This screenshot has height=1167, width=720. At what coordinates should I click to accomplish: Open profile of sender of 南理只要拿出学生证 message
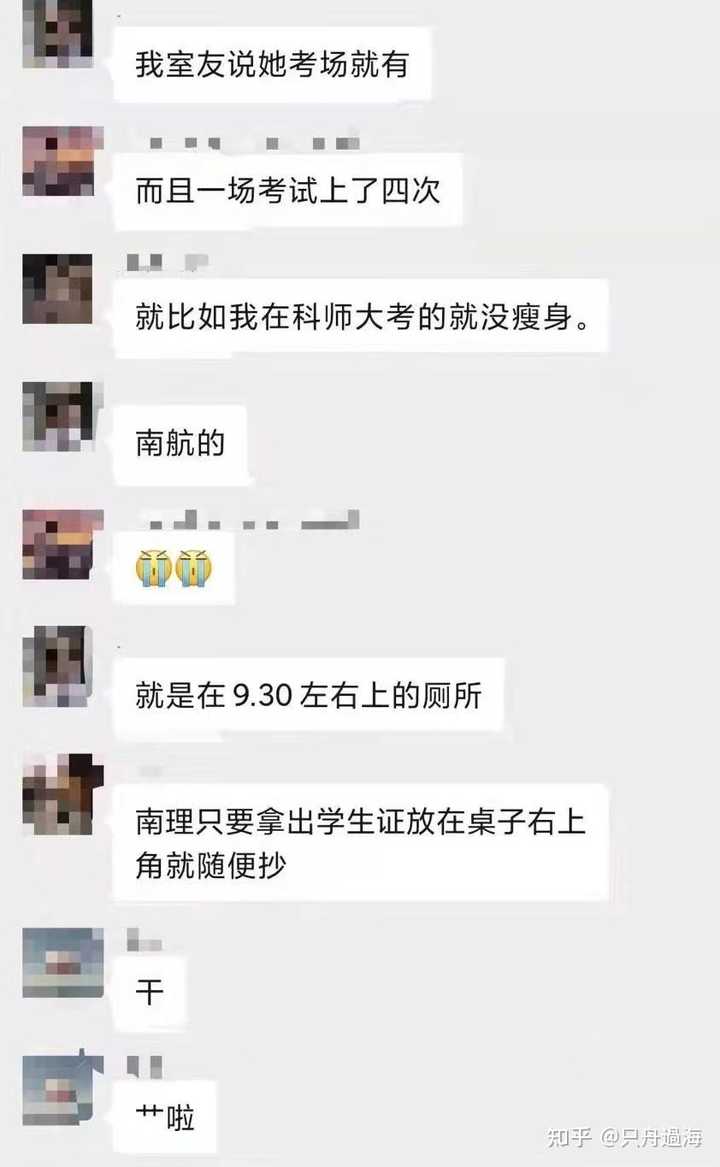(59, 794)
